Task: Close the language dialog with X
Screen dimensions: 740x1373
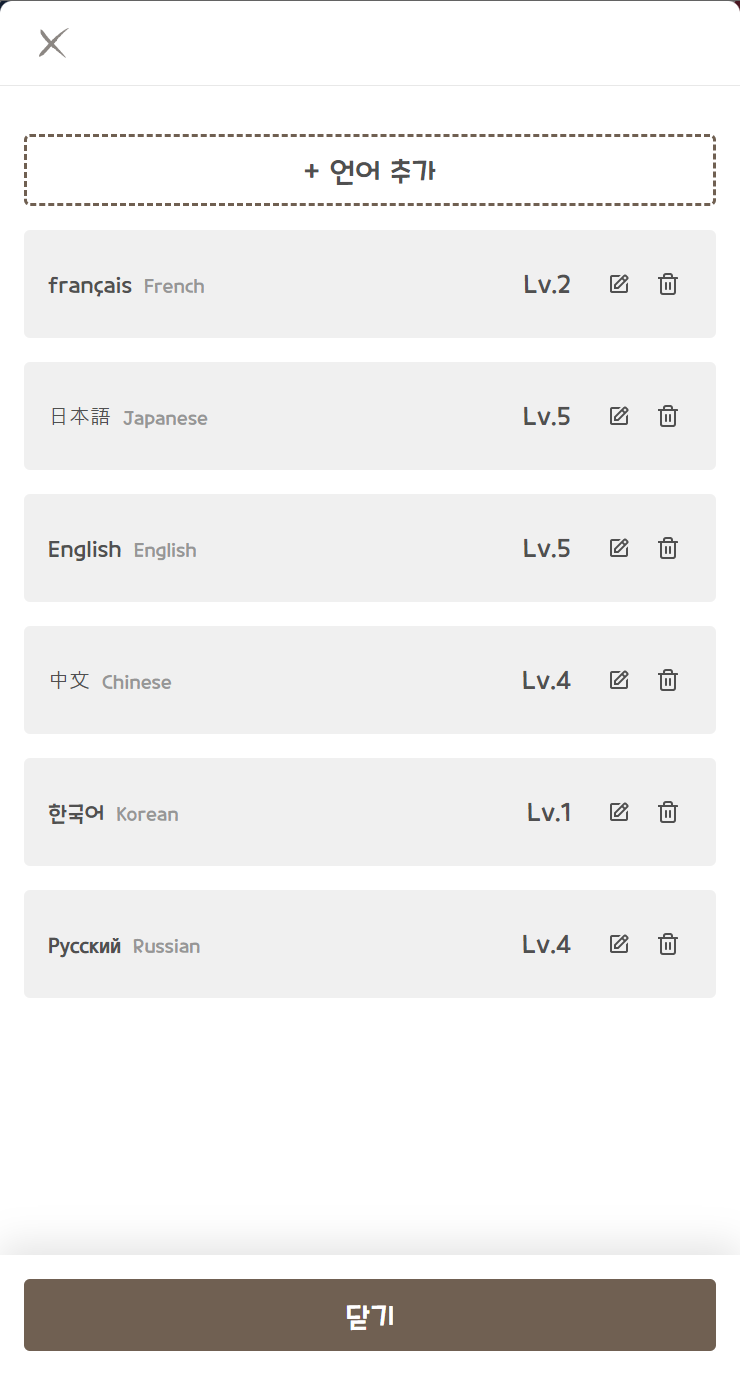Action: point(52,43)
